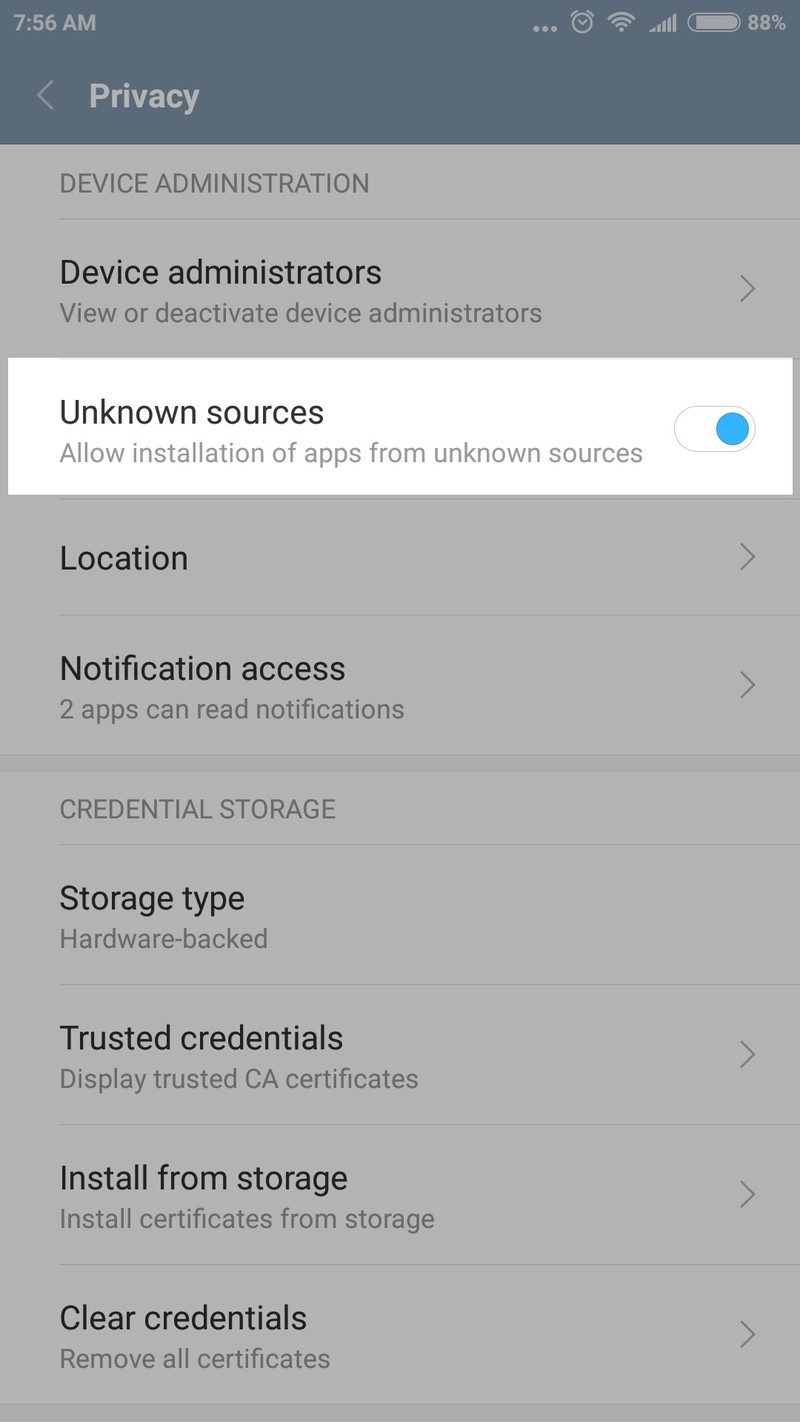Select Install from storage

(x=400, y=1195)
